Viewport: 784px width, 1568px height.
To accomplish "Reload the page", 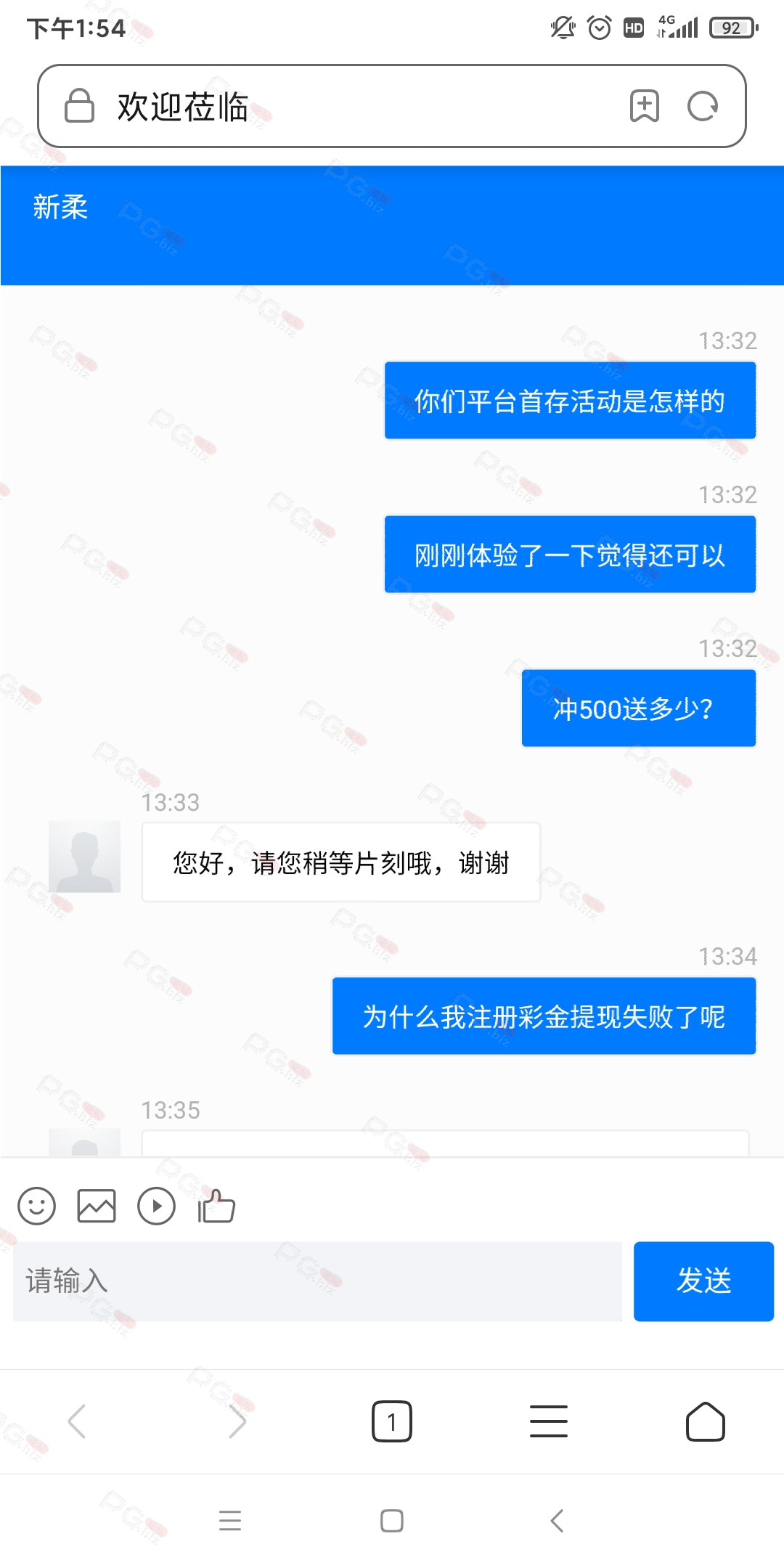I will coord(703,106).
